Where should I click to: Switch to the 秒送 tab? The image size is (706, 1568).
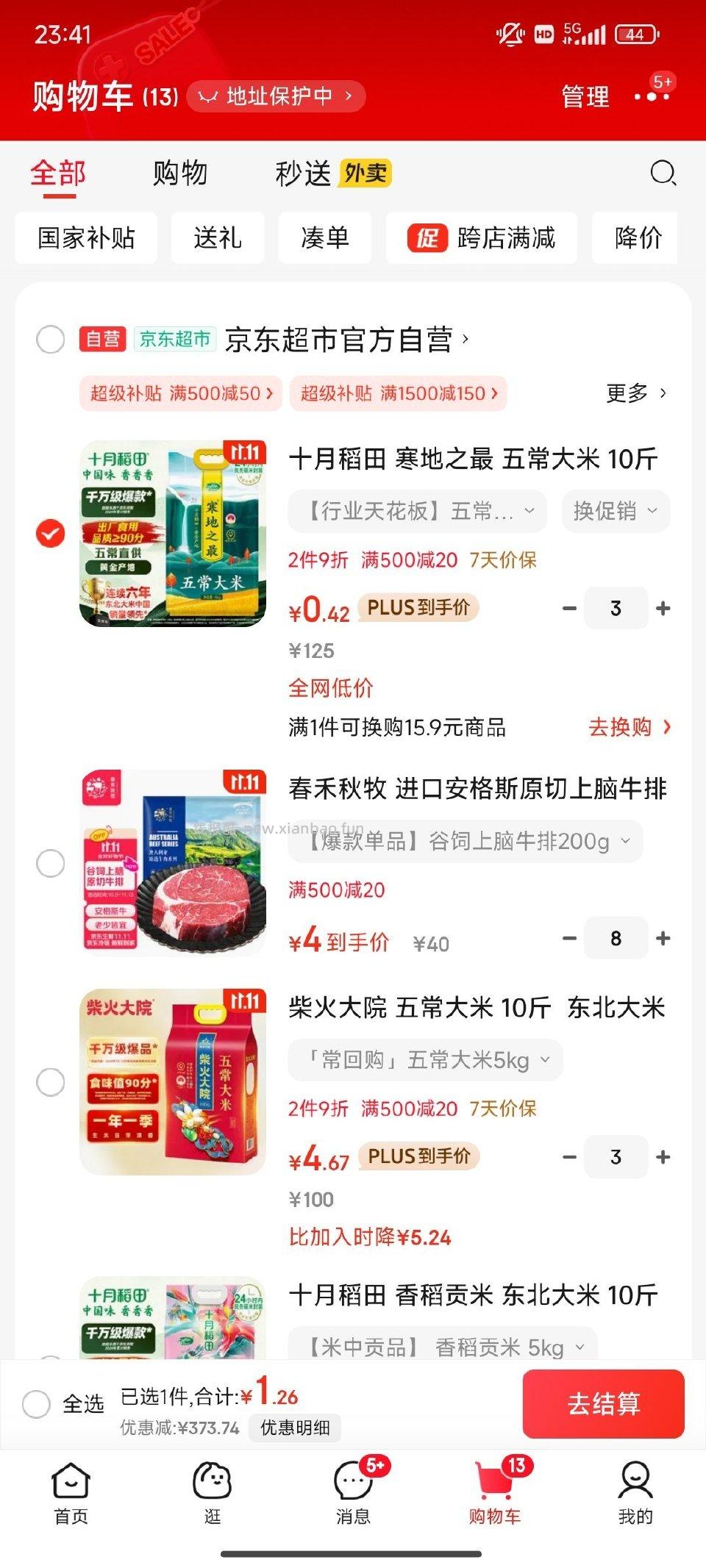click(x=305, y=173)
